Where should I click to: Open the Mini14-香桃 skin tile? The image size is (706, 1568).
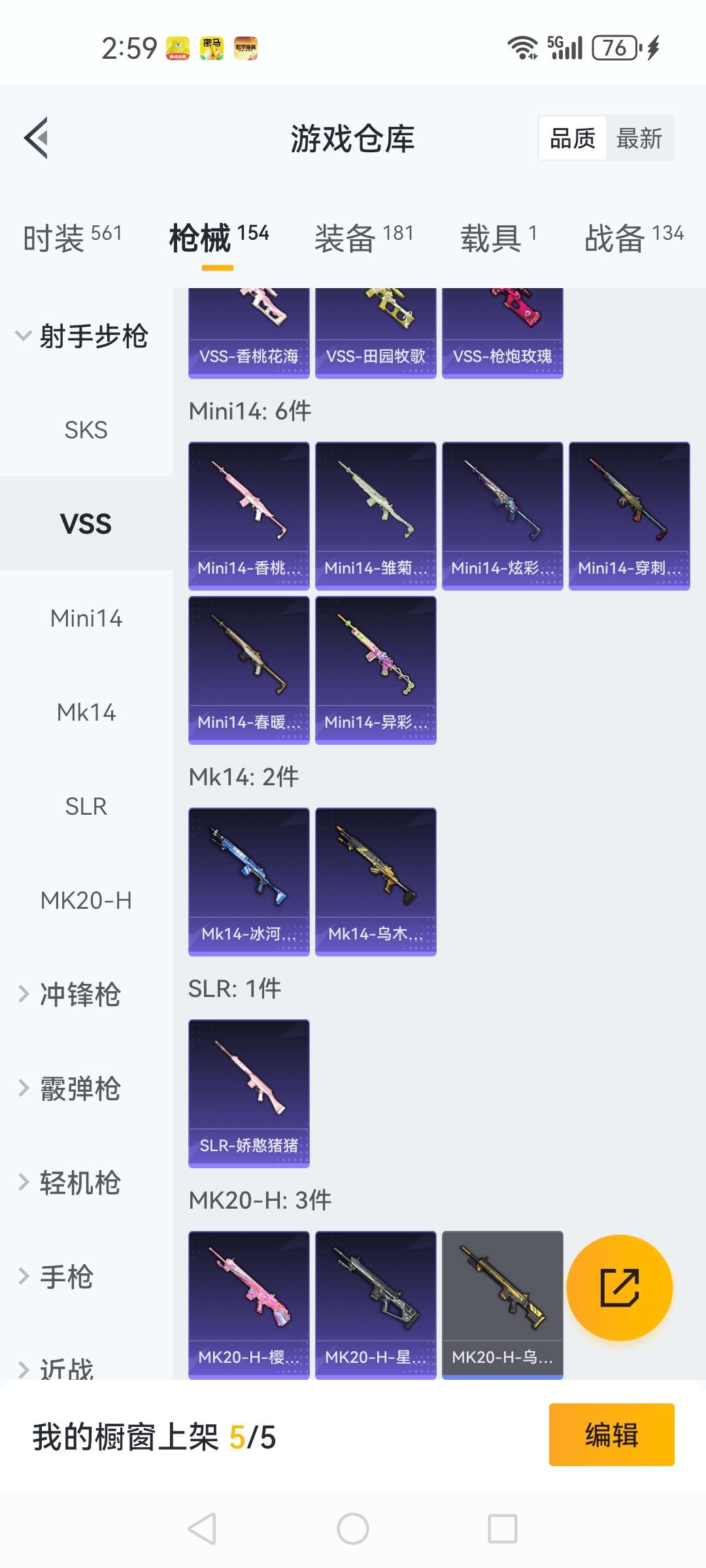click(248, 516)
